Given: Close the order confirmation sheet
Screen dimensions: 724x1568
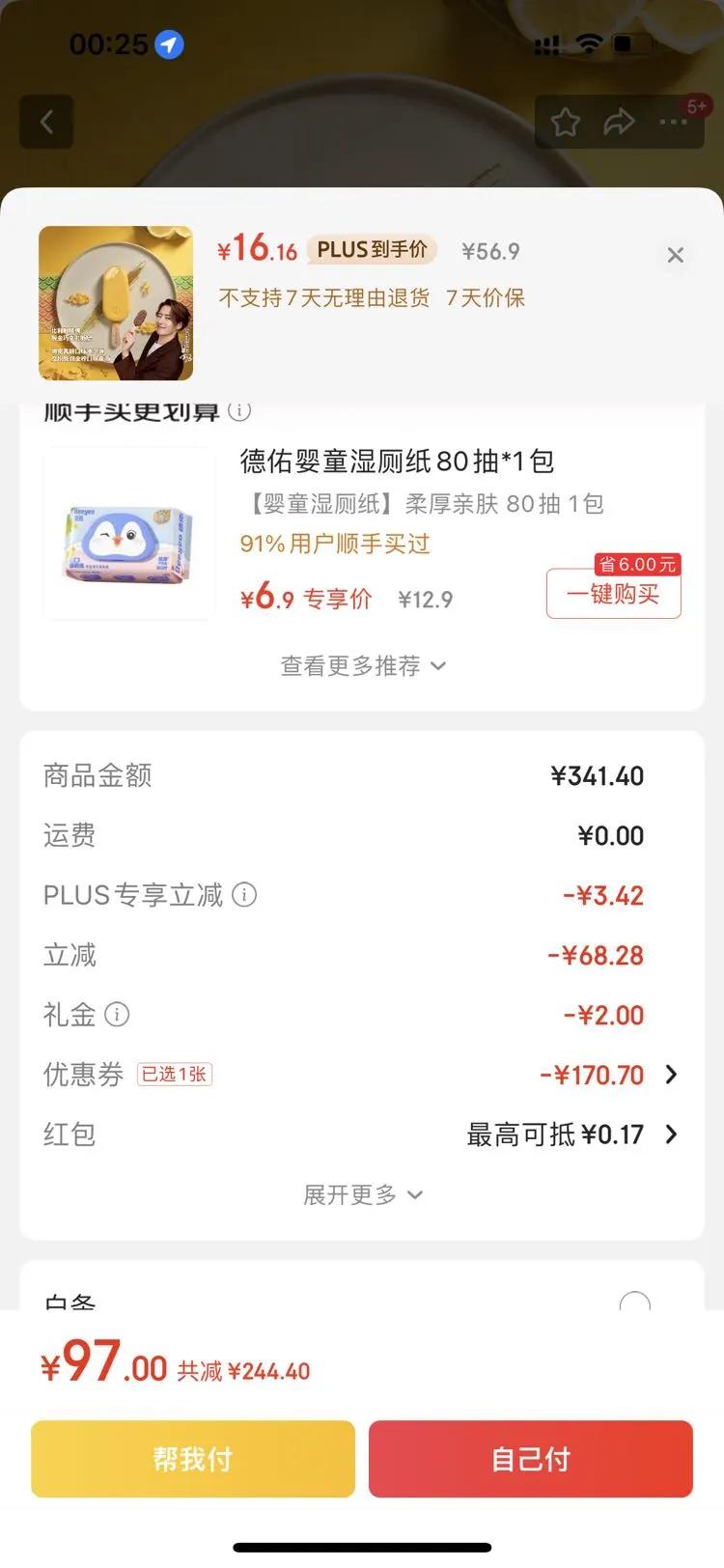Looking at the screenshot, I should click(x=675, y=255).
